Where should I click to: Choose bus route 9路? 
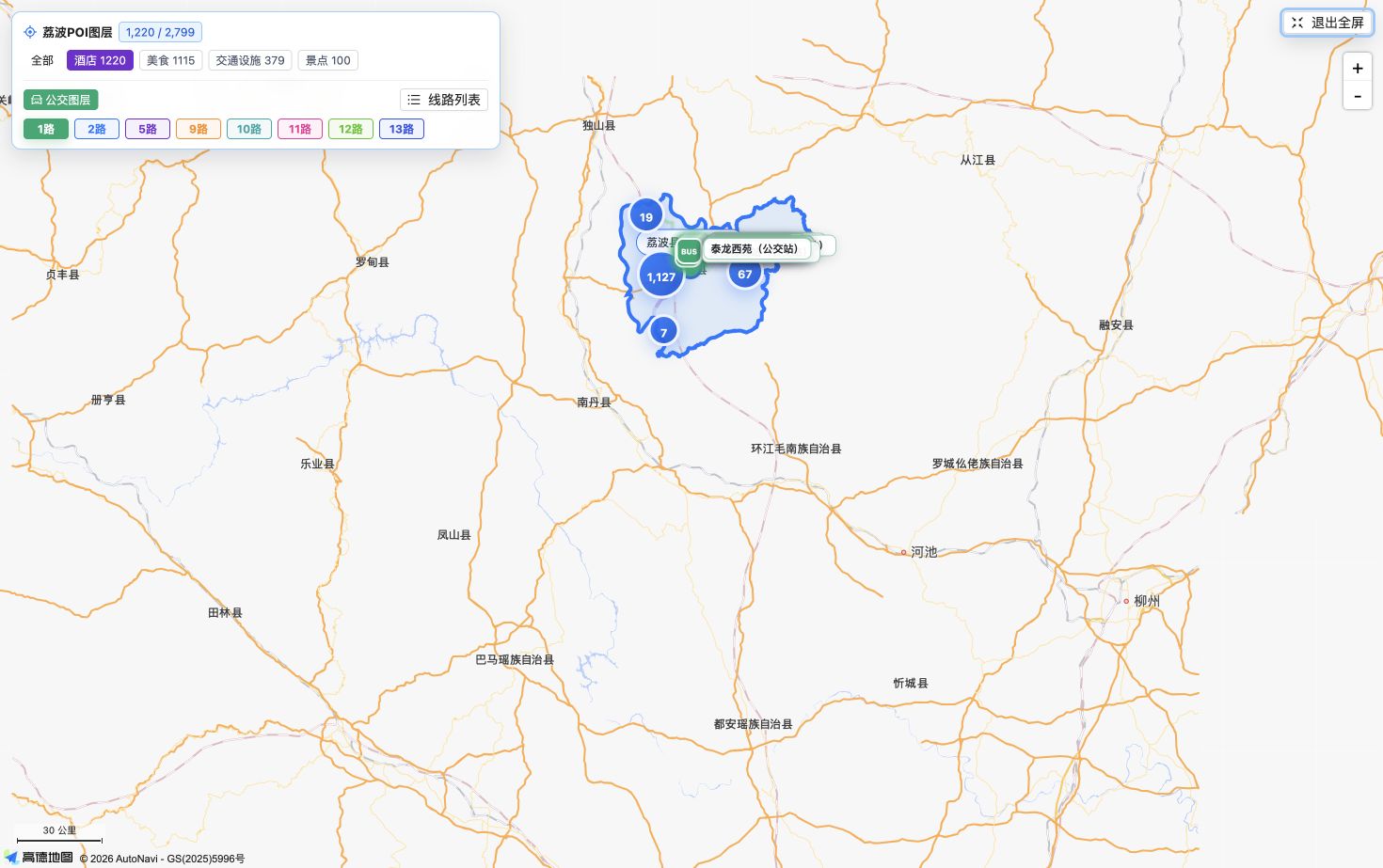click(199, 129)
